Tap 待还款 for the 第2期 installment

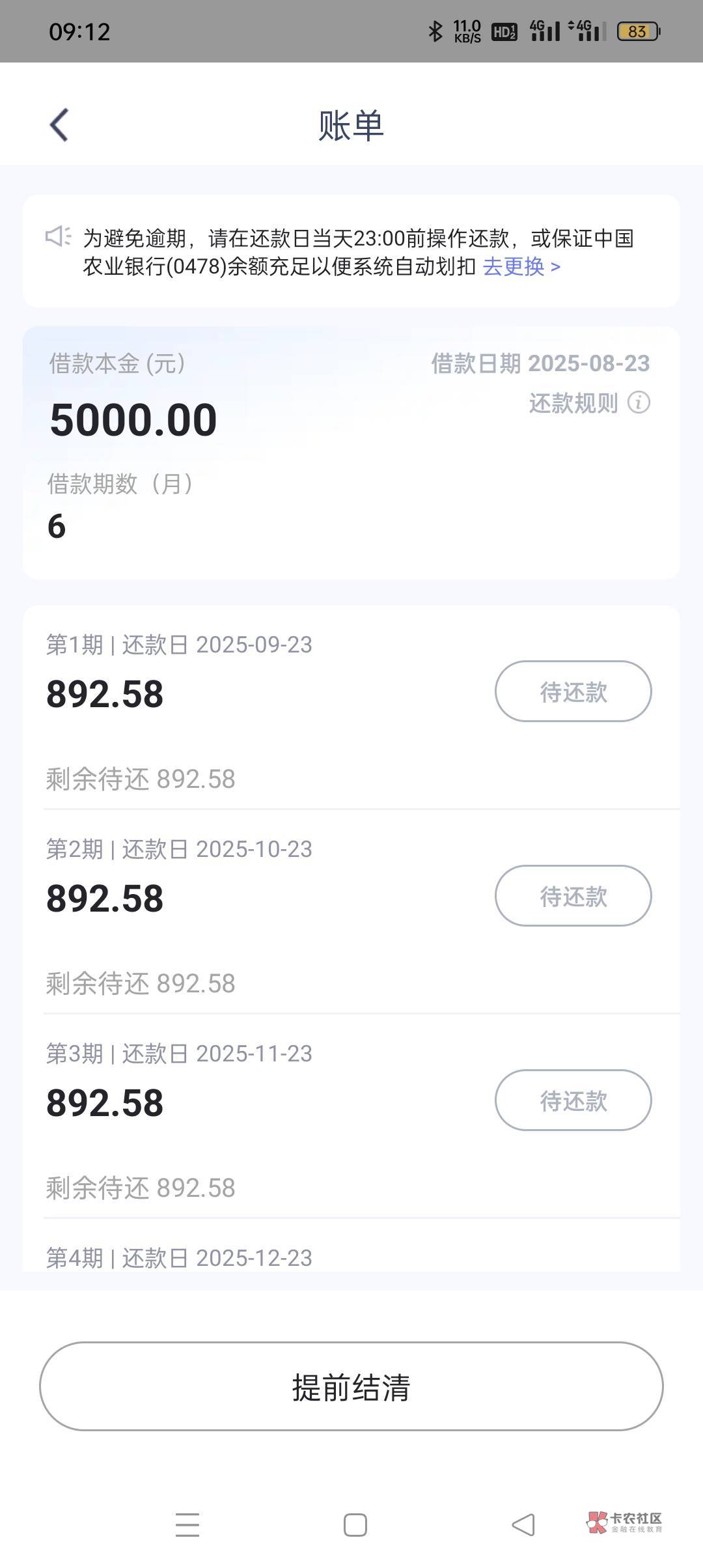pyautogui.click(x=573, y=895)
